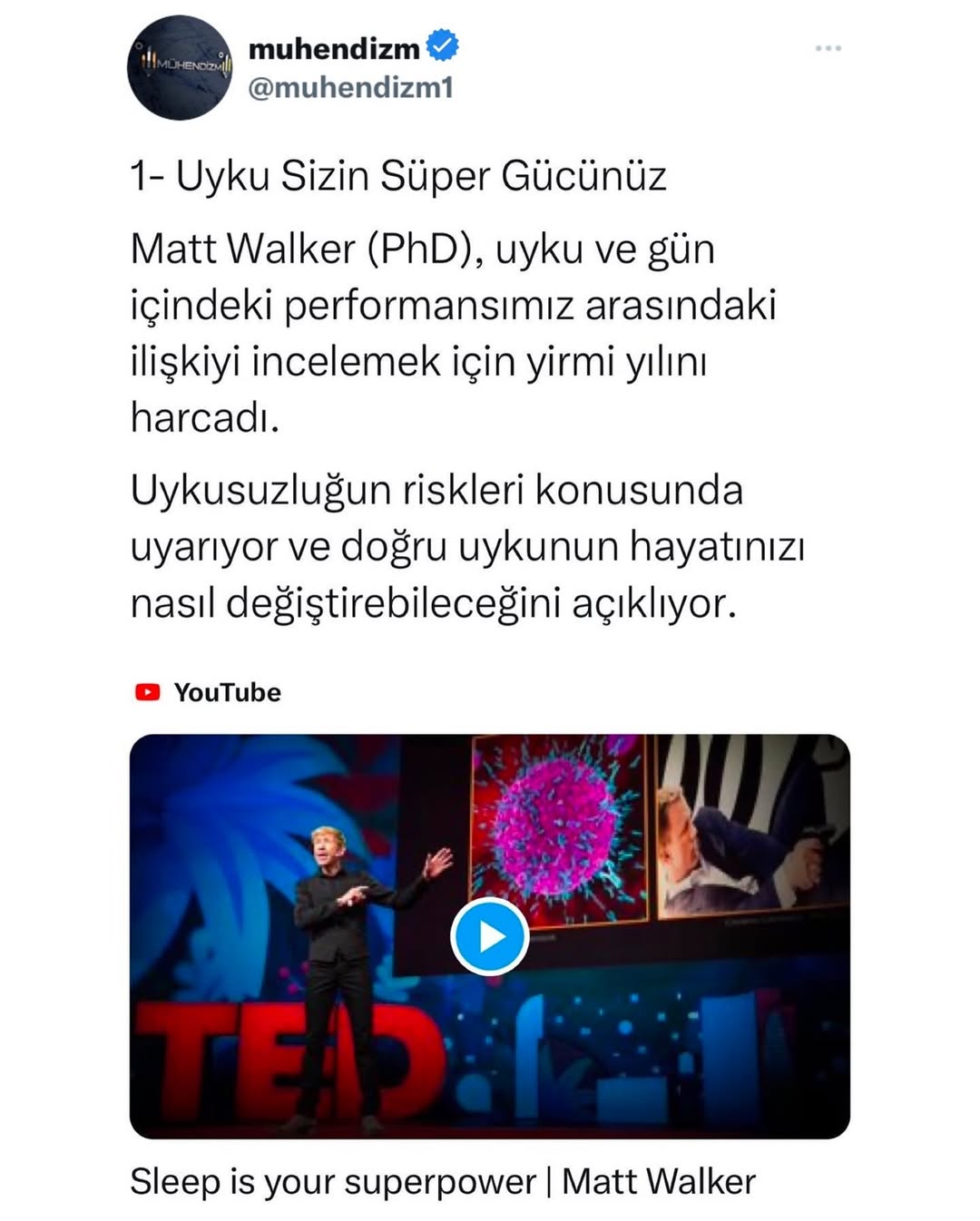Play the Matt Walker TED video

[x=490, y=936]
